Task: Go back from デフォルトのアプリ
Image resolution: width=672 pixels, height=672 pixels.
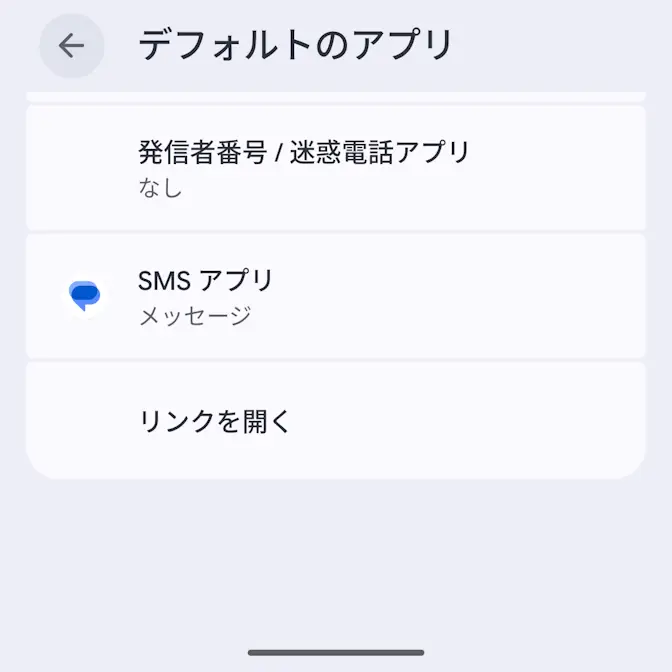Action: (x=71, y=46)
